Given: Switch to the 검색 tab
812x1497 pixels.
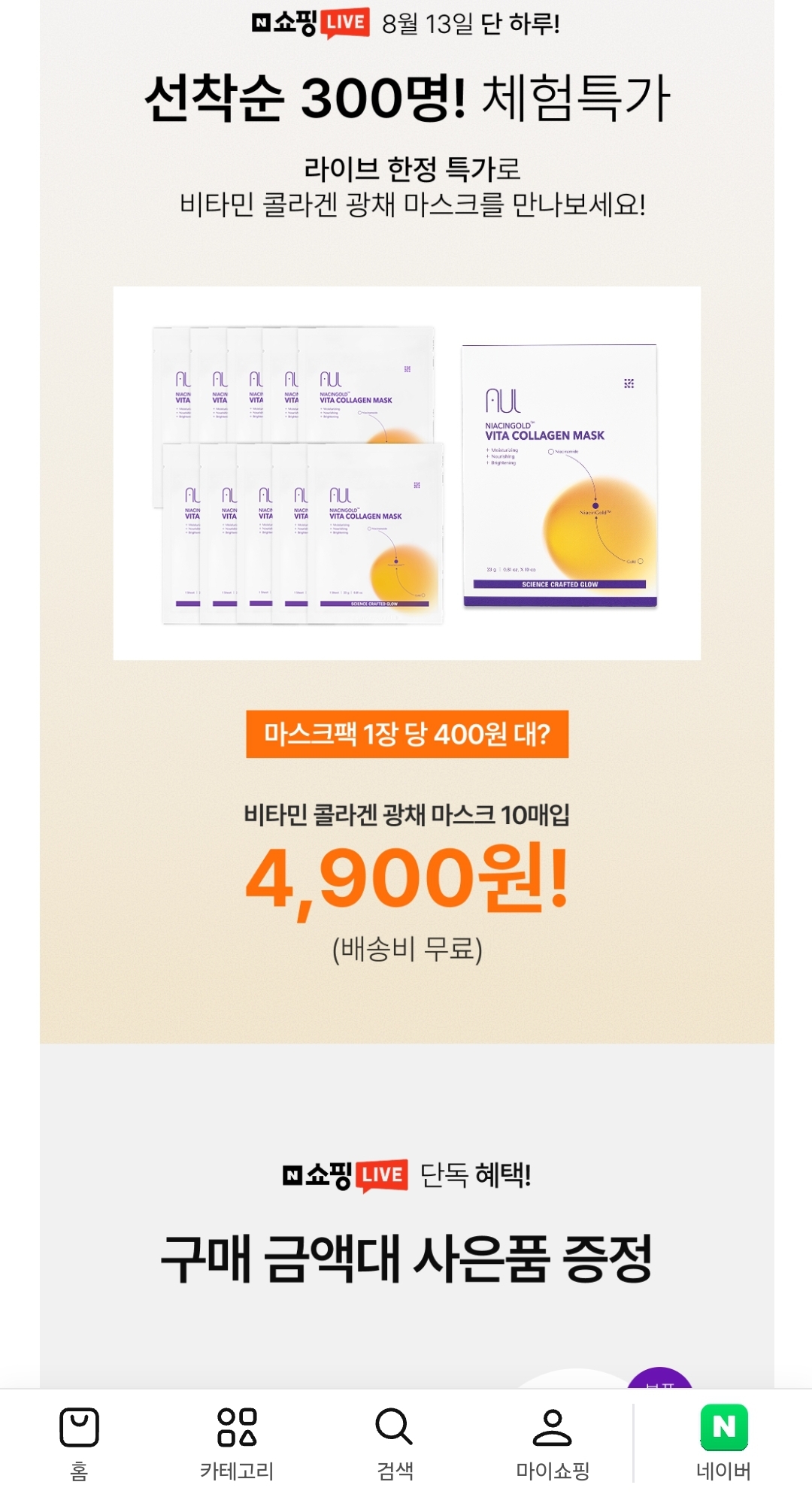Looking at the screenshot, I should 395,1444.
